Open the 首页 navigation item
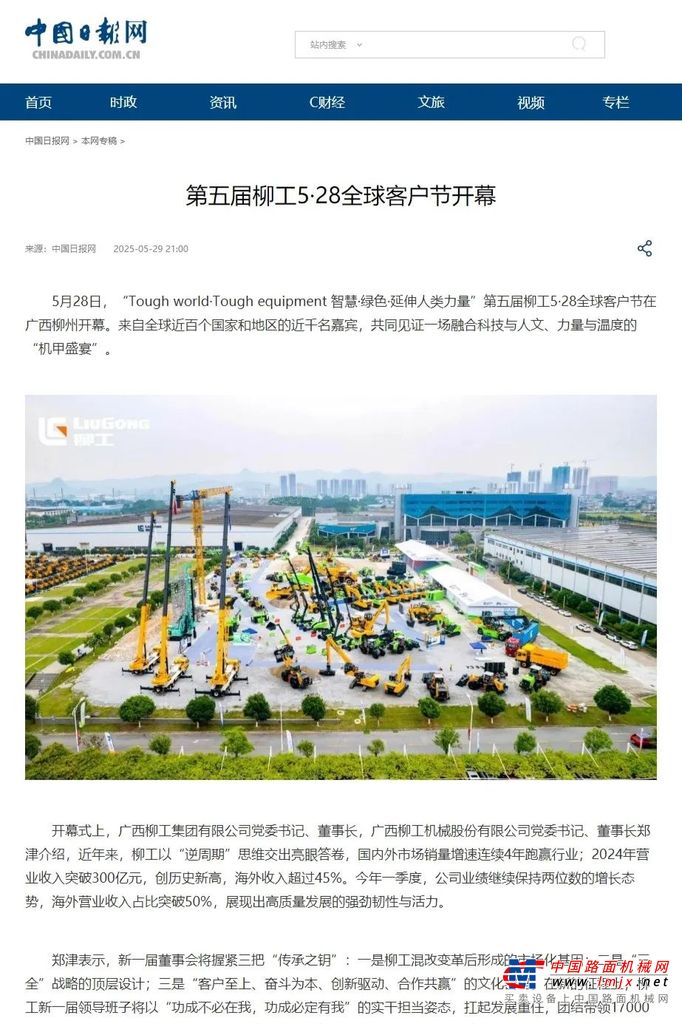This screenshot has width=682, height=1024. click(39, 102)
